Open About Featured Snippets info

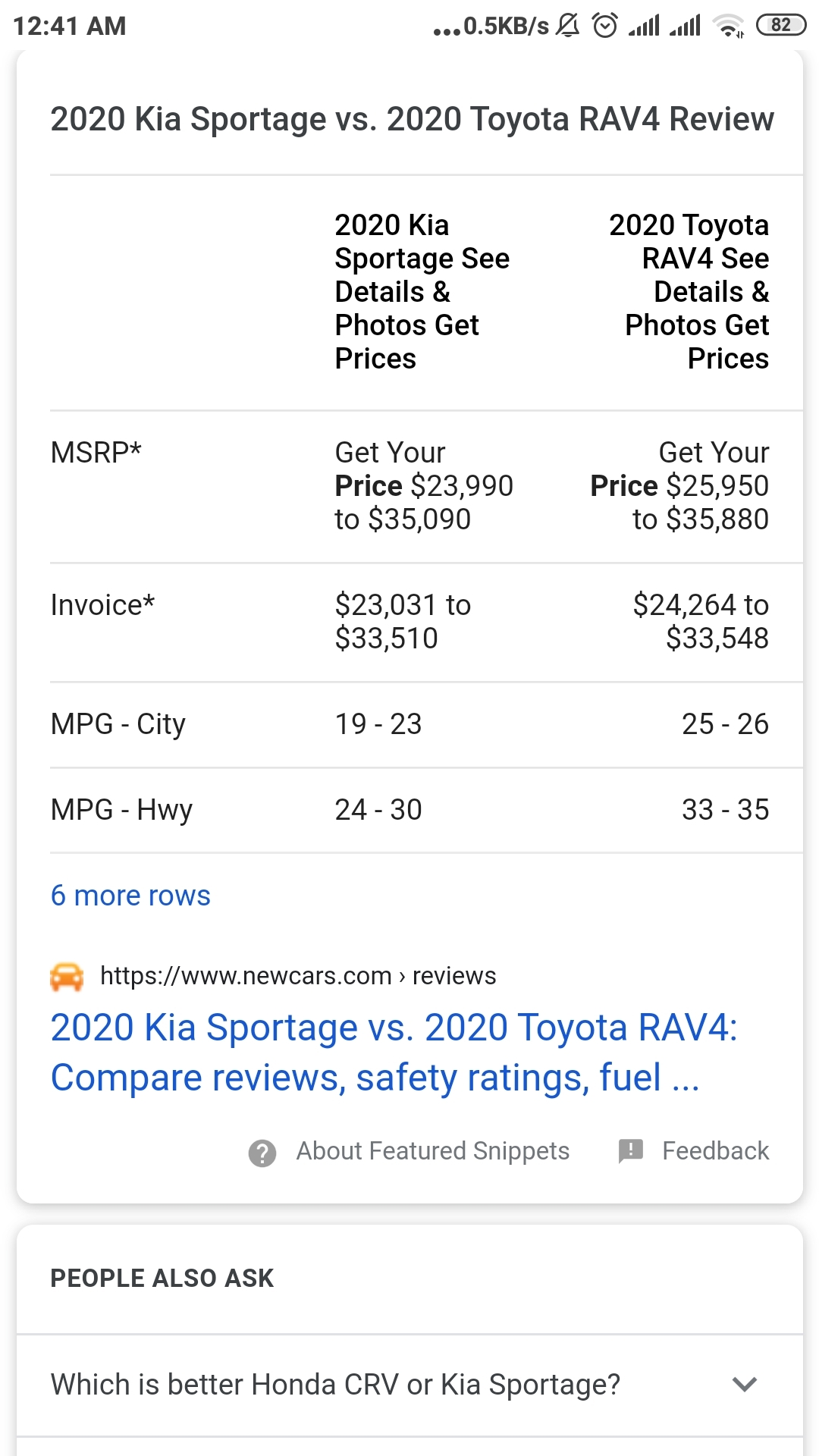coord(409,1151)
